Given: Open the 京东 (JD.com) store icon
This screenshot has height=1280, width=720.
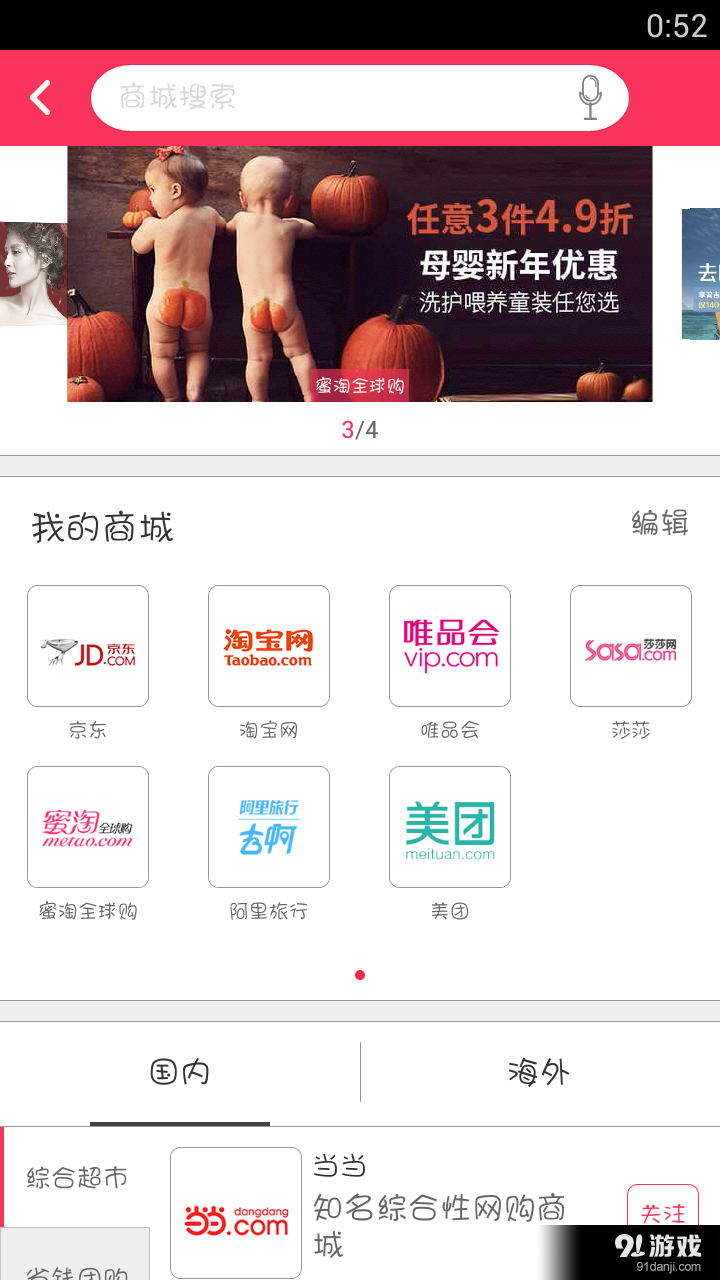Looking at the screenshot, I should coord(87,645).
